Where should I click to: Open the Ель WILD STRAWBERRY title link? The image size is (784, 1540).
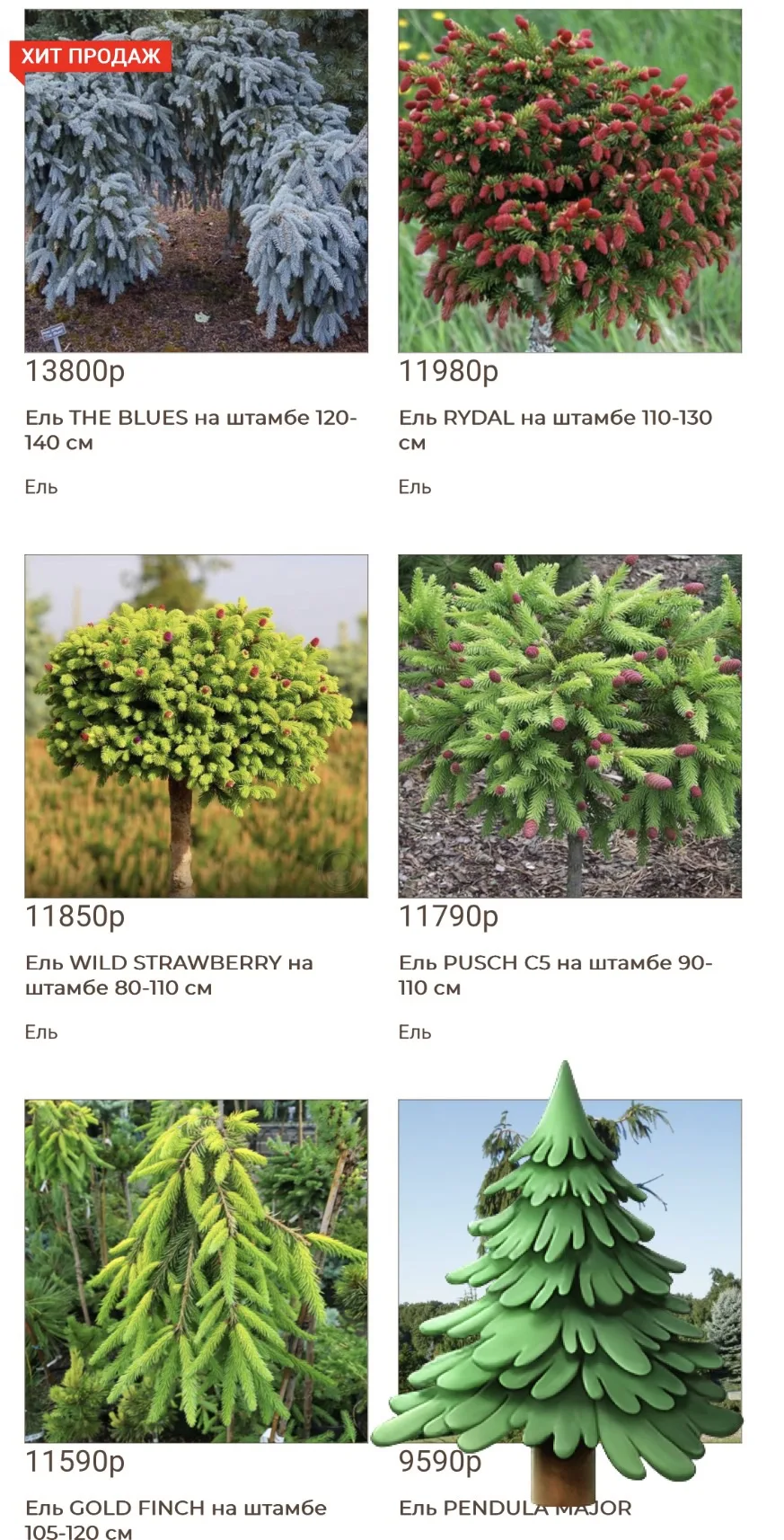[x=169, y=976]
